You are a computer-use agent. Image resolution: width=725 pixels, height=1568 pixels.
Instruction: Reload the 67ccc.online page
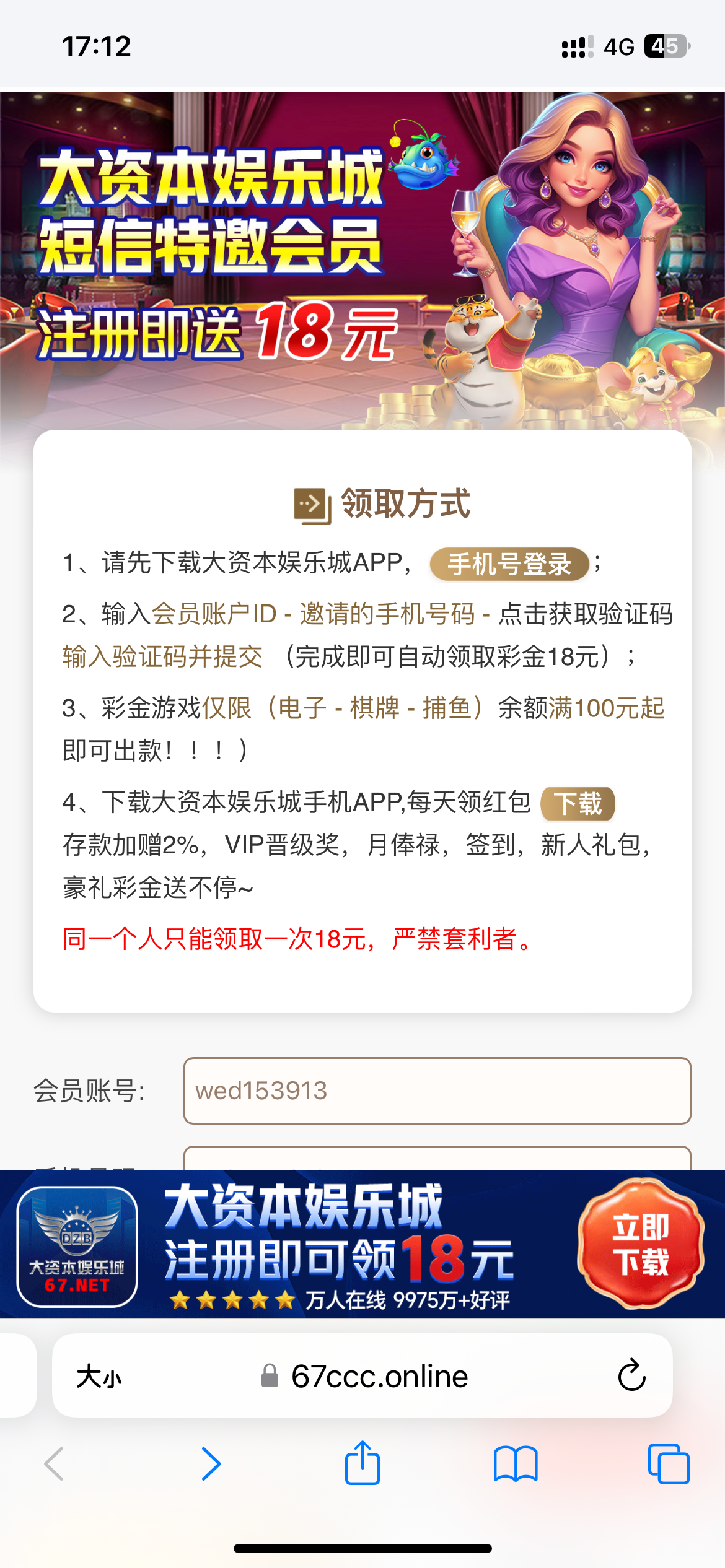coord(631,1376)
